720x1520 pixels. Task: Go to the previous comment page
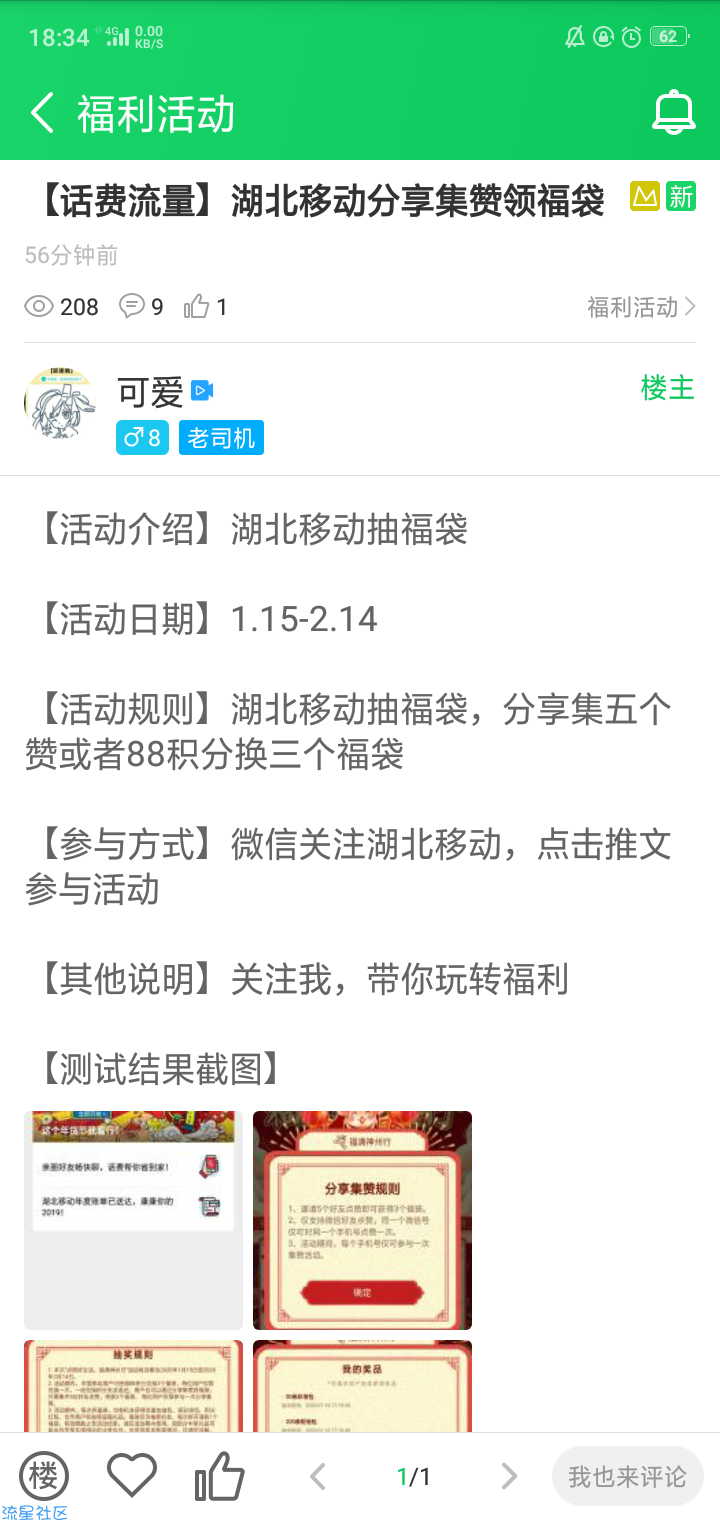click(318, 1477)
